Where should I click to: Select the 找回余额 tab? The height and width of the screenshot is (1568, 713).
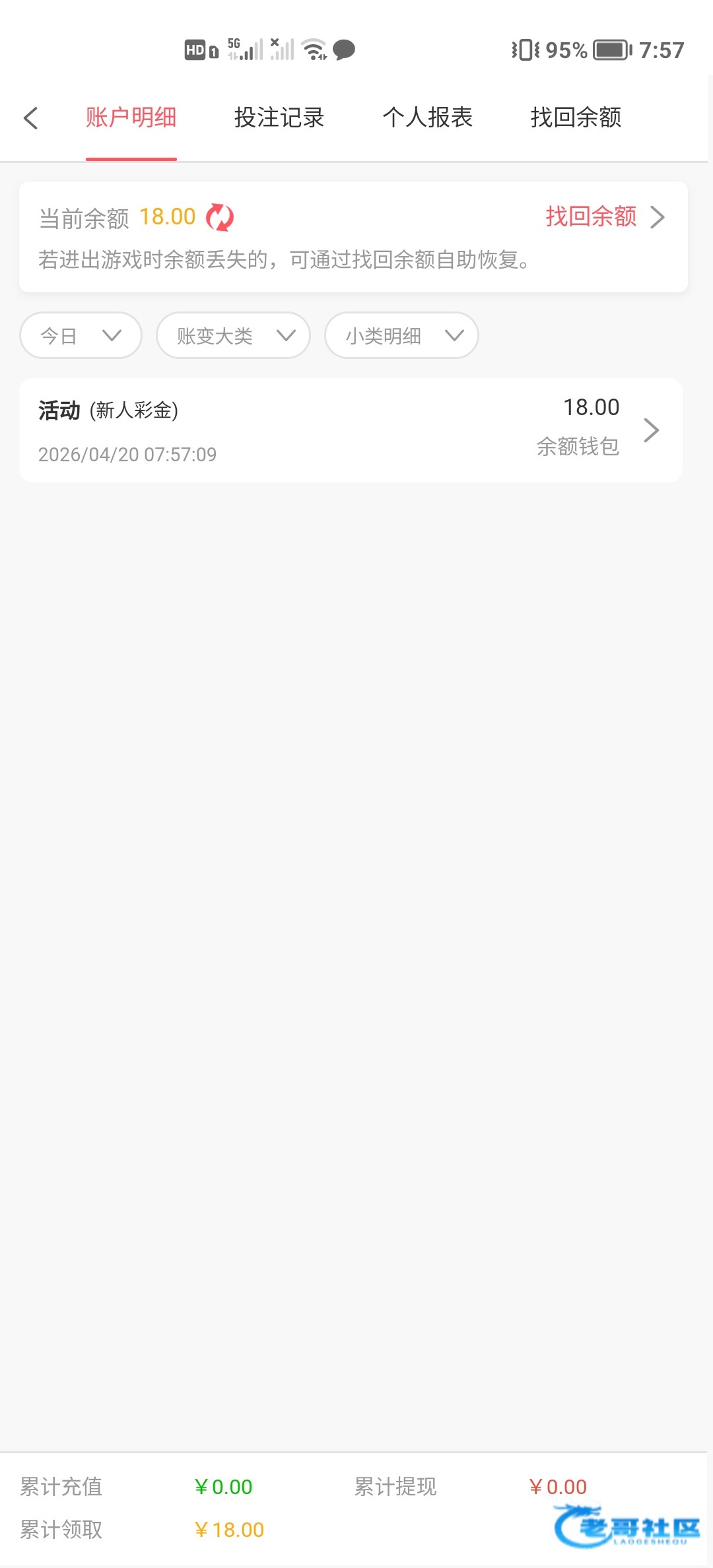click(576, 117)
